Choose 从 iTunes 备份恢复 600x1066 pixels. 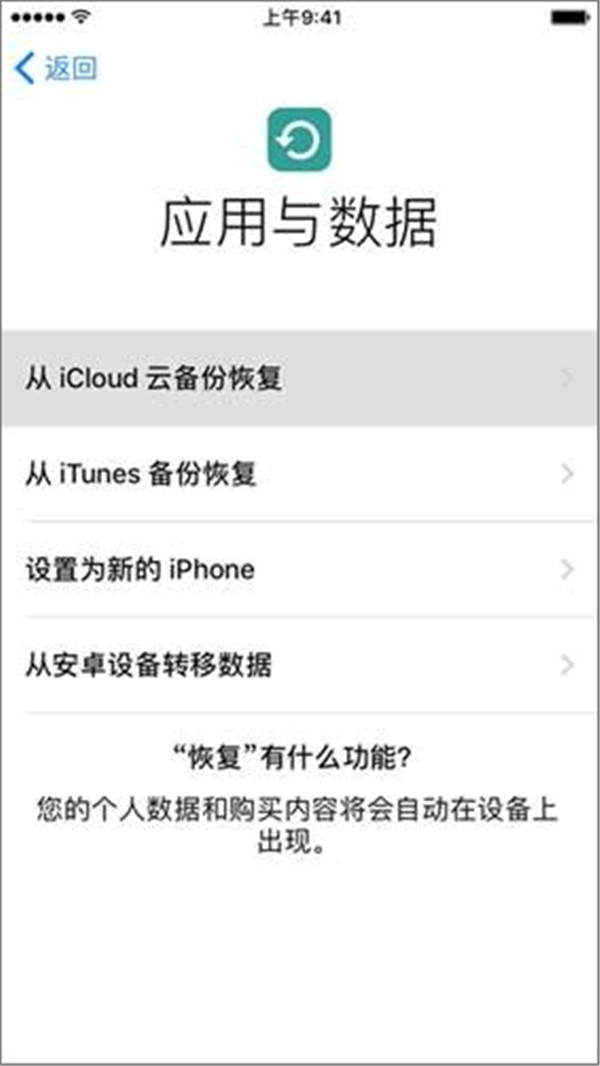(x=300, y=473)
